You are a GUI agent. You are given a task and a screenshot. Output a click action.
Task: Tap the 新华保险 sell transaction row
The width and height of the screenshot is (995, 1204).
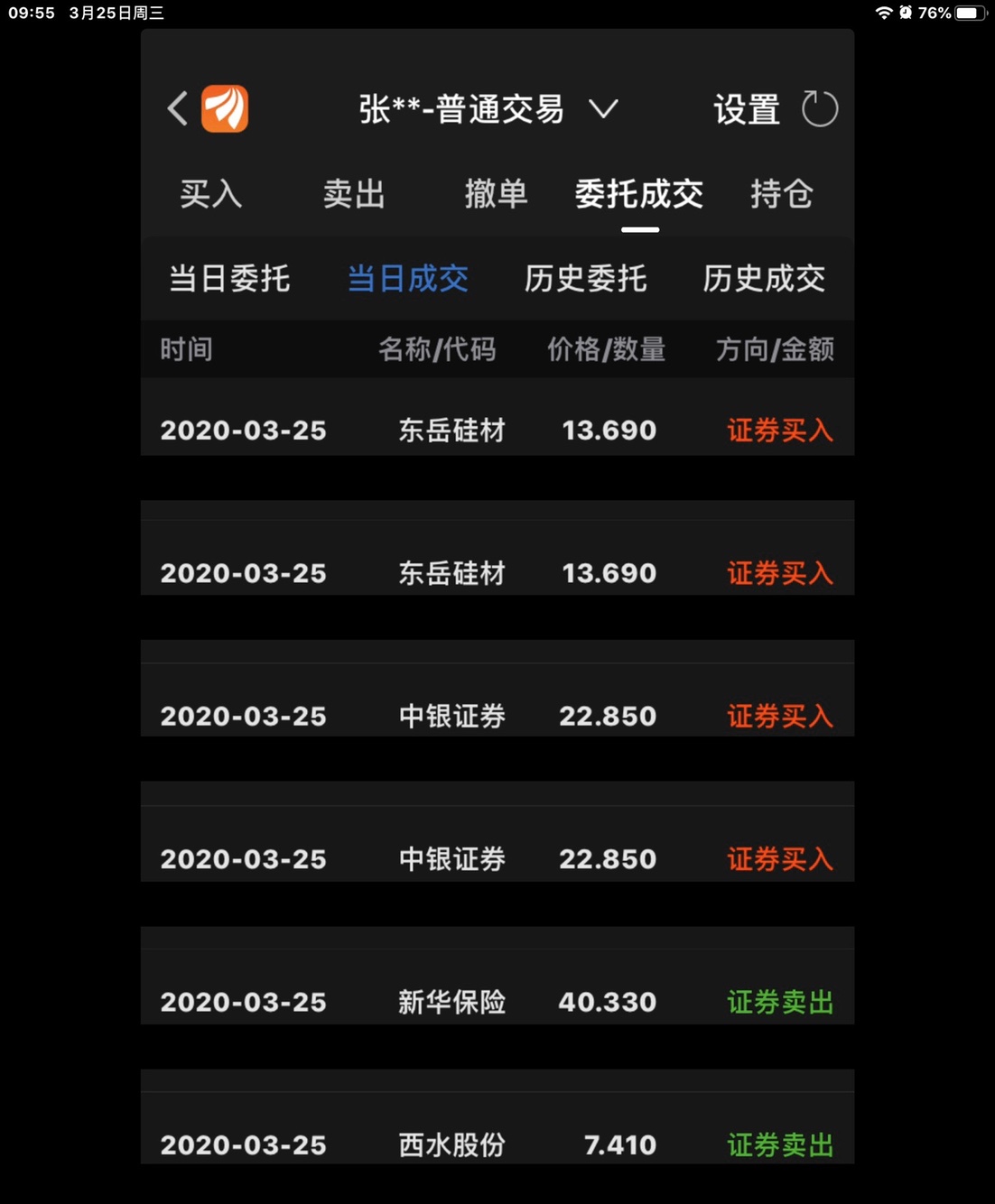pyautogui.click(x=497, y=1002)
